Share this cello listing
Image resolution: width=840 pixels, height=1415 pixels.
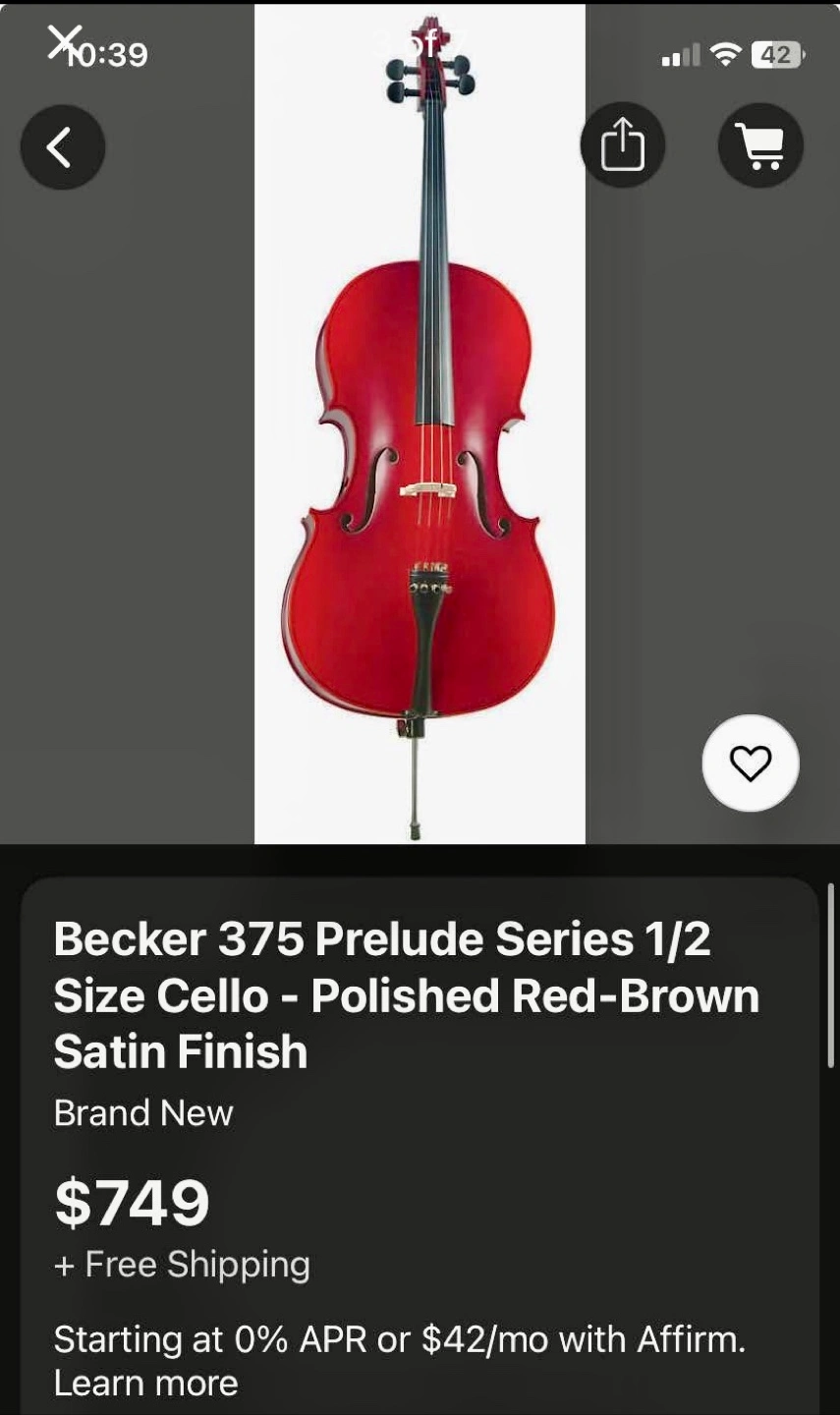622,145
